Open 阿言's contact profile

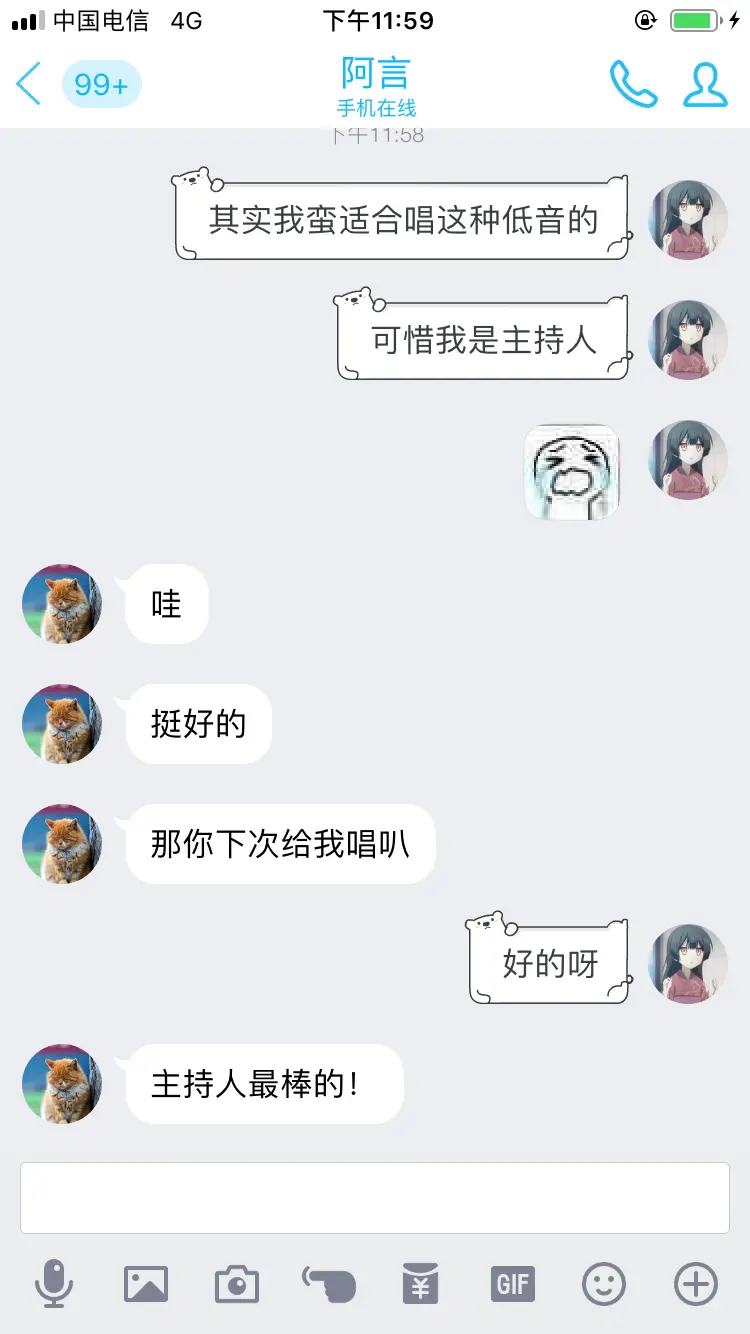point(705,84)
